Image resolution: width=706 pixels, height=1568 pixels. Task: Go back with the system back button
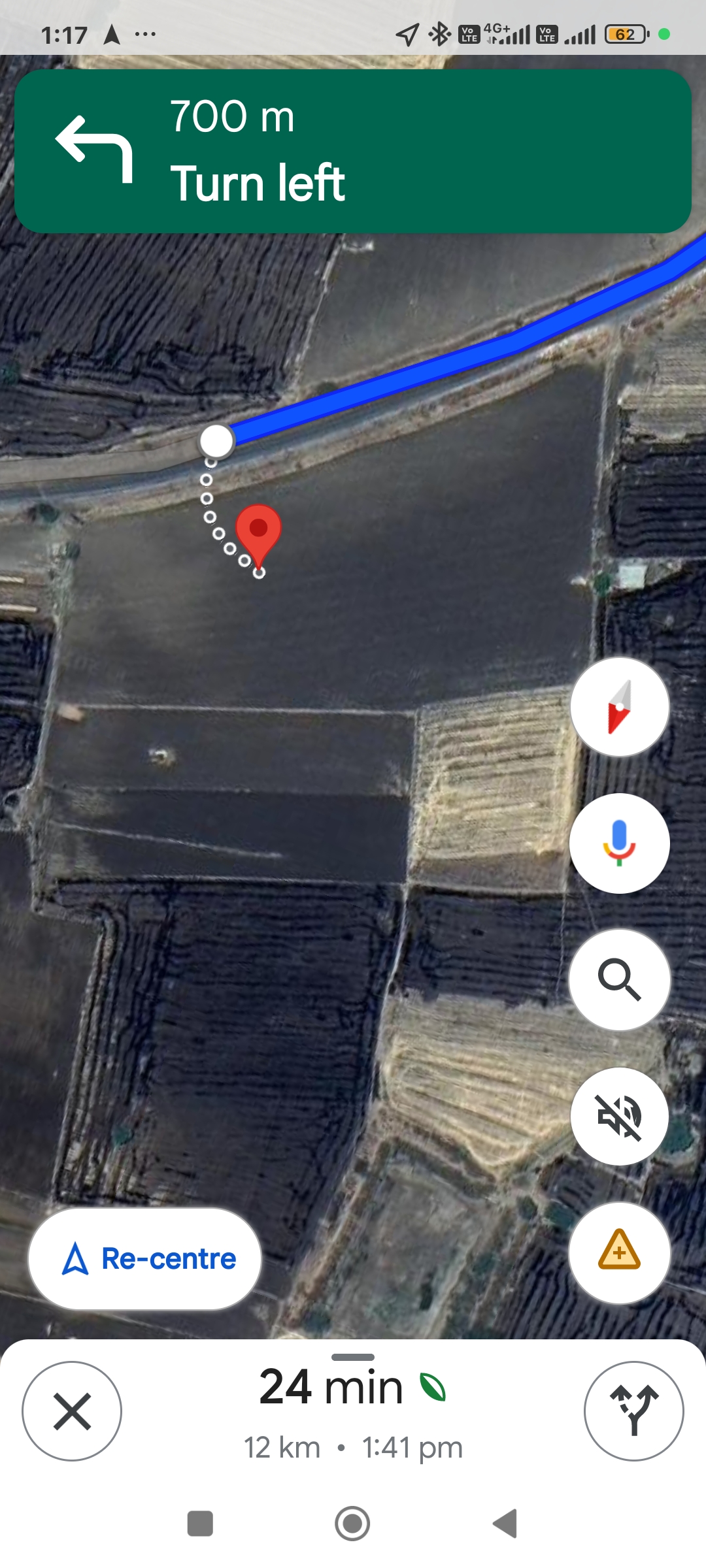click(x=505, y=1524)
